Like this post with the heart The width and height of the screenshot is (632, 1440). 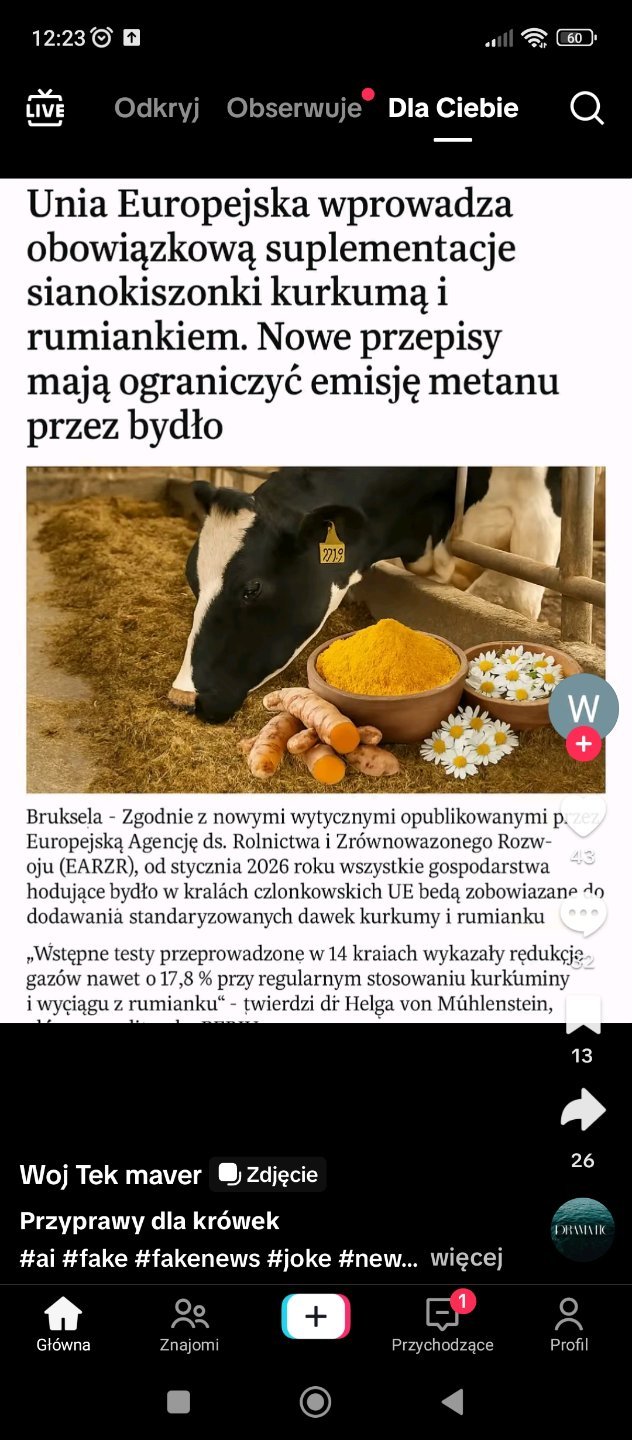(x=583, y=818)
